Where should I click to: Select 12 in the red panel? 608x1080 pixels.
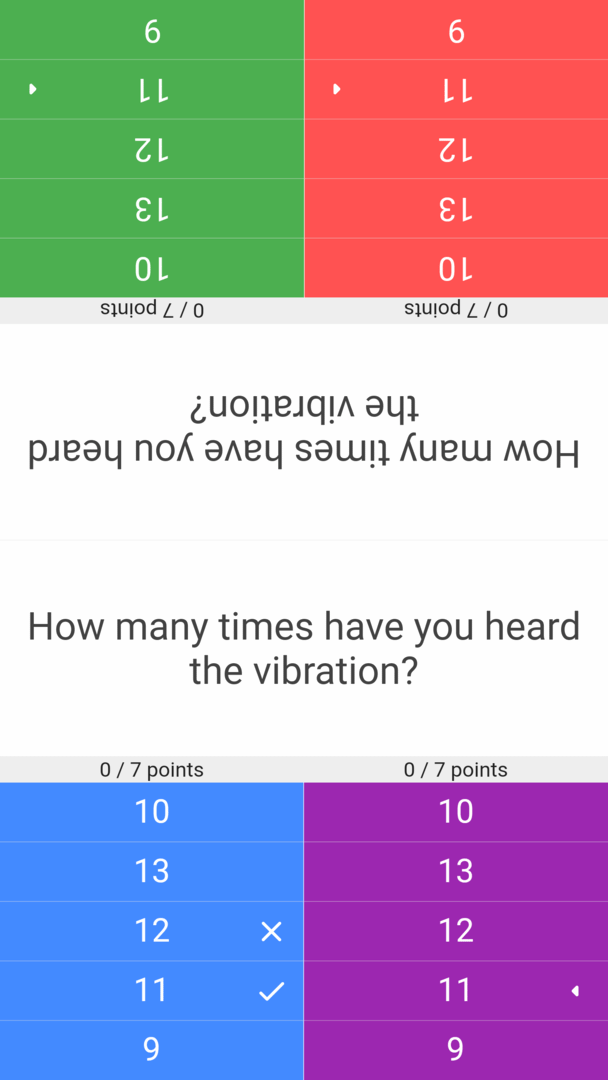pyautogui.click(x=456, y=149)
